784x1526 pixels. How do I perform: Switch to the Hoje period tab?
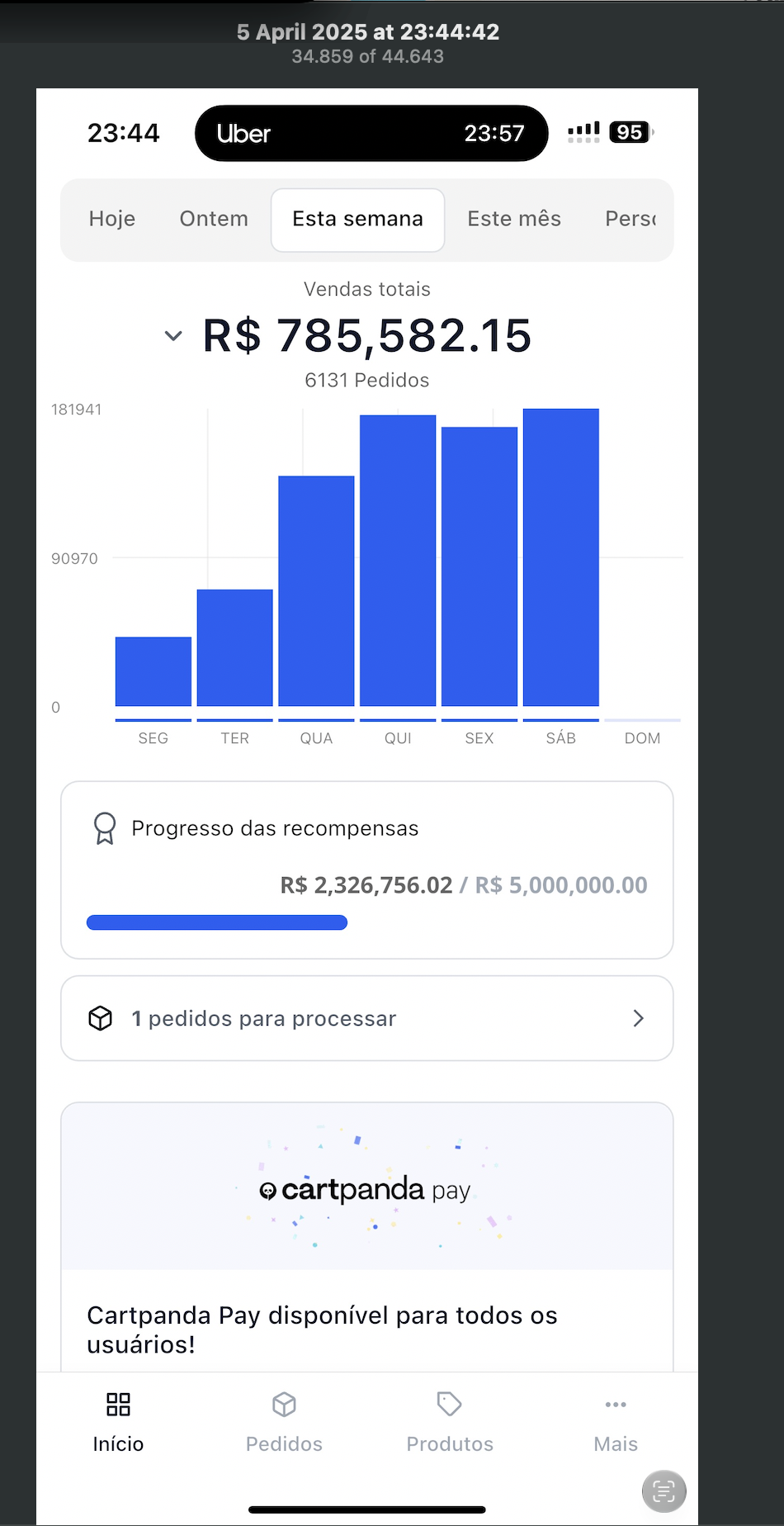click(112, 219)
